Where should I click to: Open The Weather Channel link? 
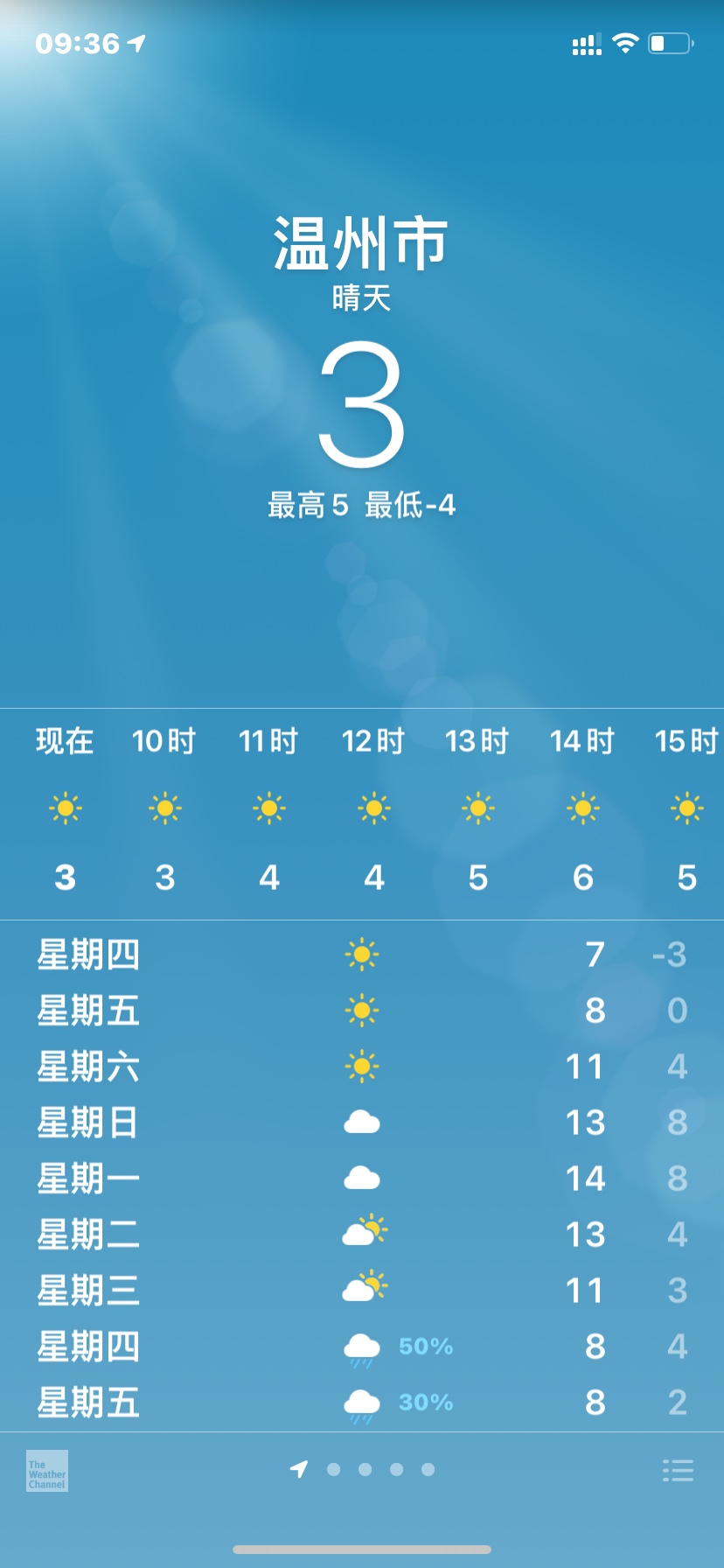pyautogui.click(x=47, y=1471)
